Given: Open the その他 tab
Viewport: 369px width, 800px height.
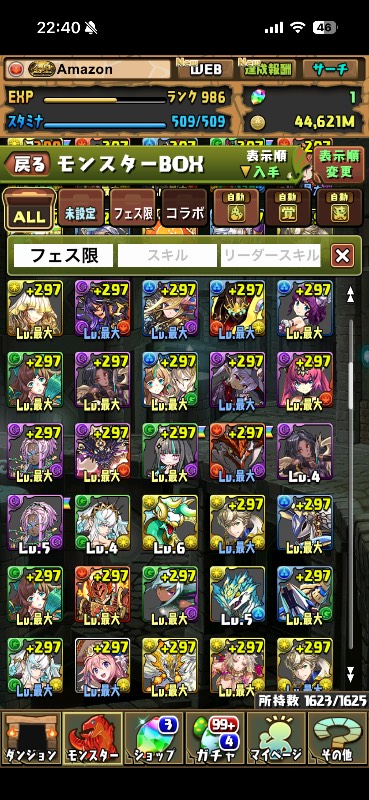Looking at the screenshot, I should coord(337,738).
